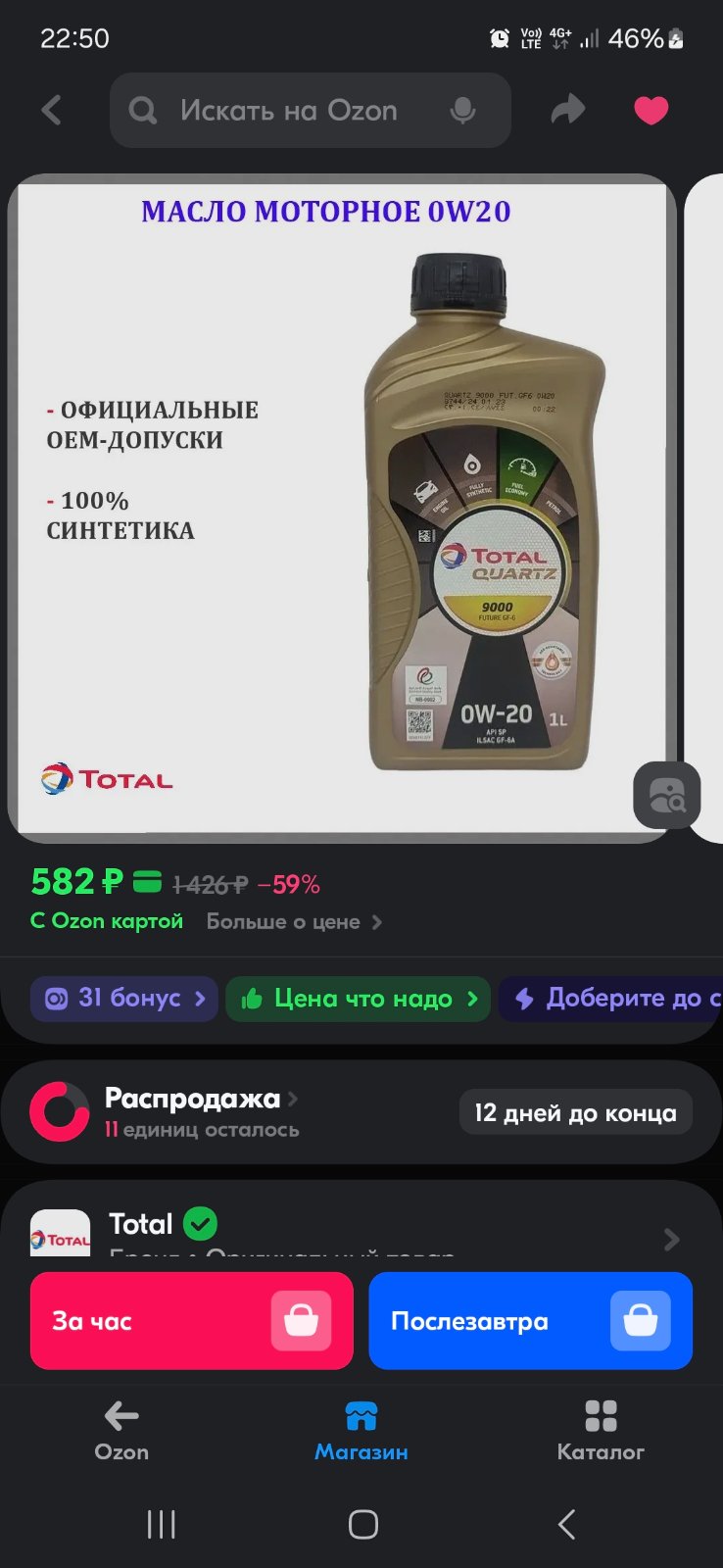Open the '31 бонус' chip
723x1568 pixels.
click(124, 999)
